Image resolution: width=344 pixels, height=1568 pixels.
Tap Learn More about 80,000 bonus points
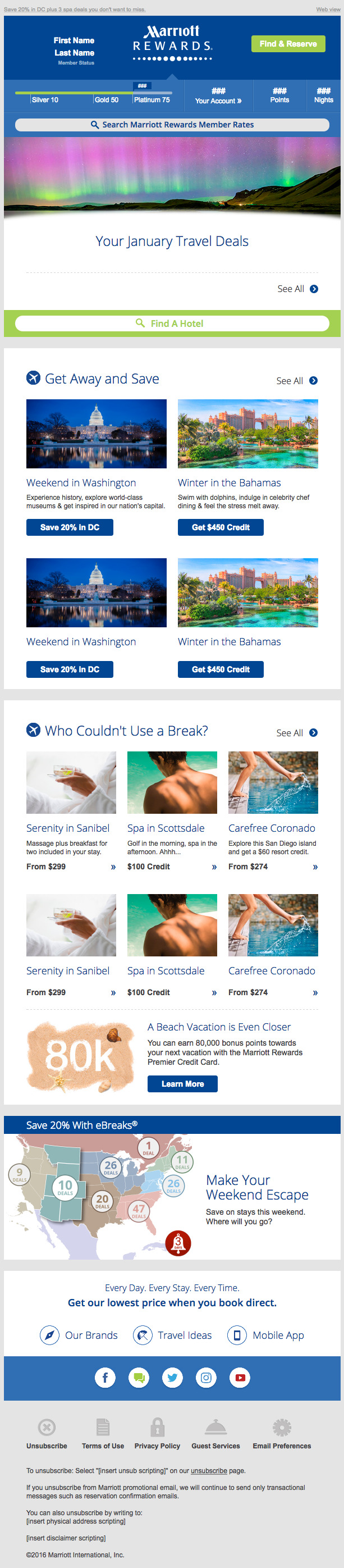coord(182,1083)
